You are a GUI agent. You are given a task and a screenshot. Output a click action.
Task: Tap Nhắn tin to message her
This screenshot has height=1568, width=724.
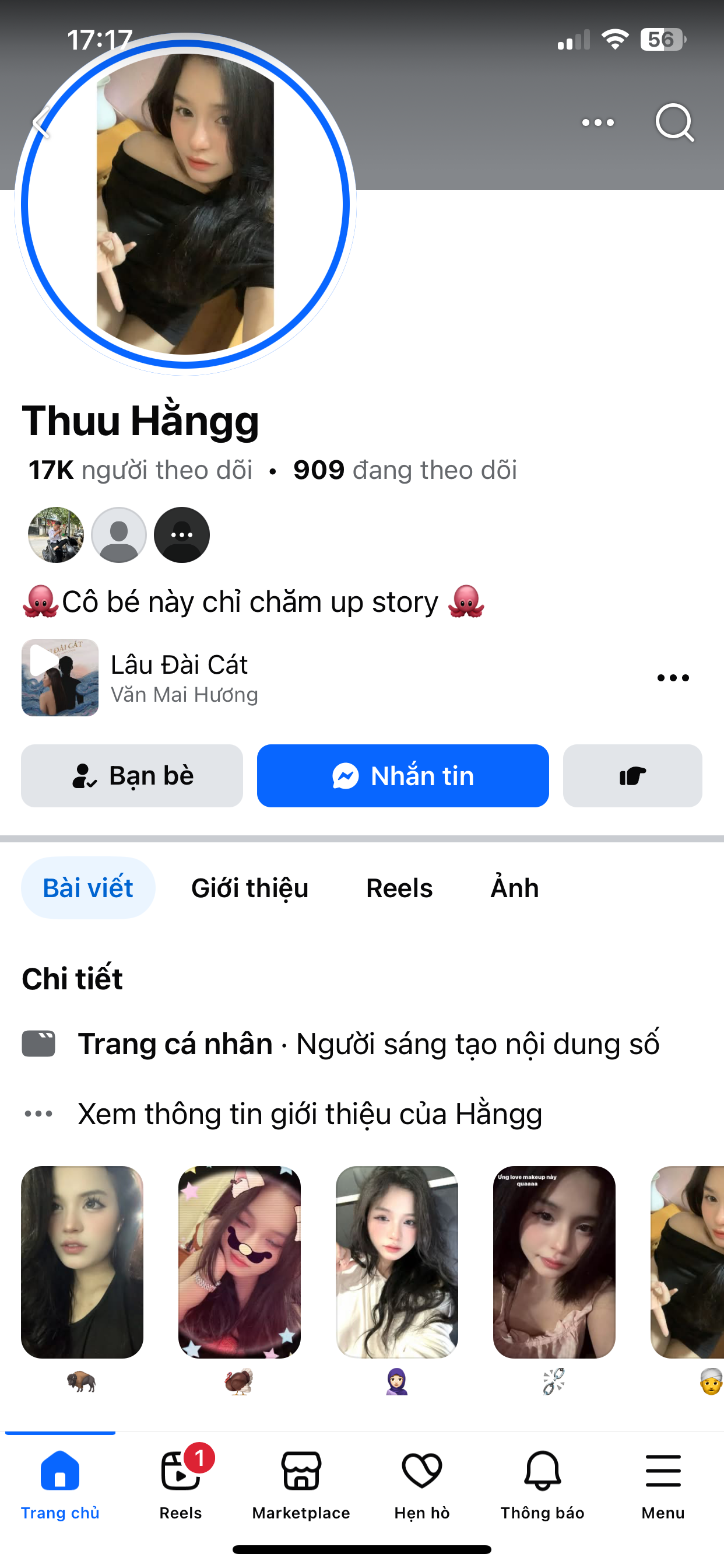[403, 775]
